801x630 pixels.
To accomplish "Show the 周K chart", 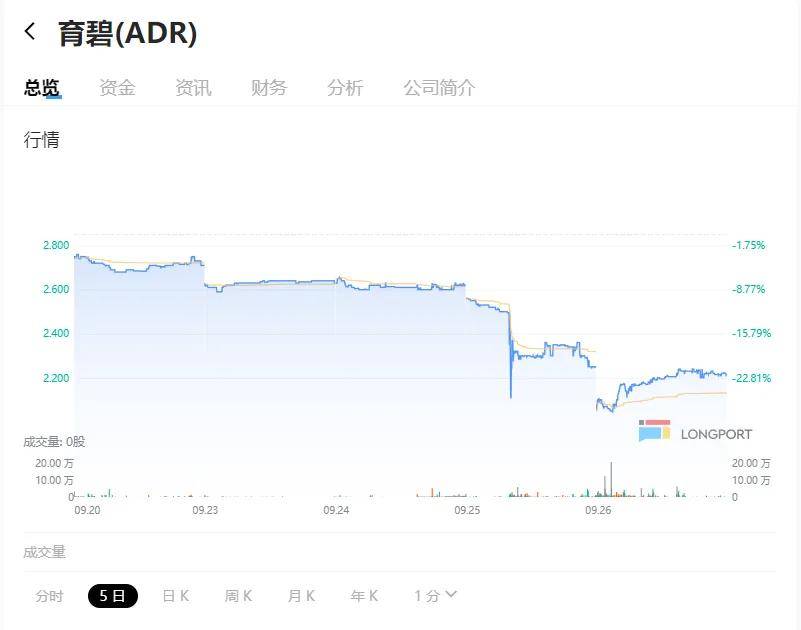I will 238,596.
